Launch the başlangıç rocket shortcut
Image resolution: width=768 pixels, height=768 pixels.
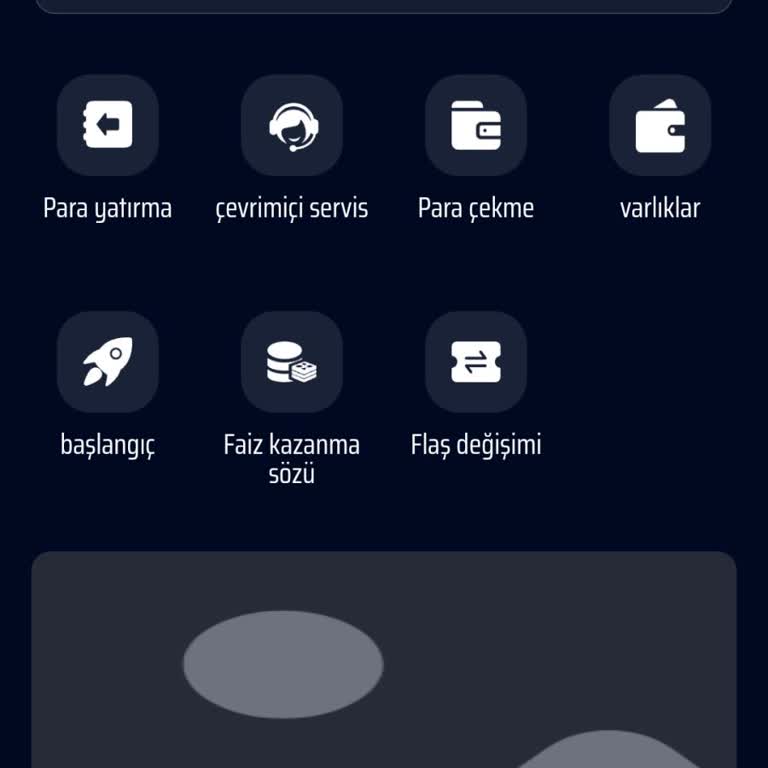click(108, 362)
